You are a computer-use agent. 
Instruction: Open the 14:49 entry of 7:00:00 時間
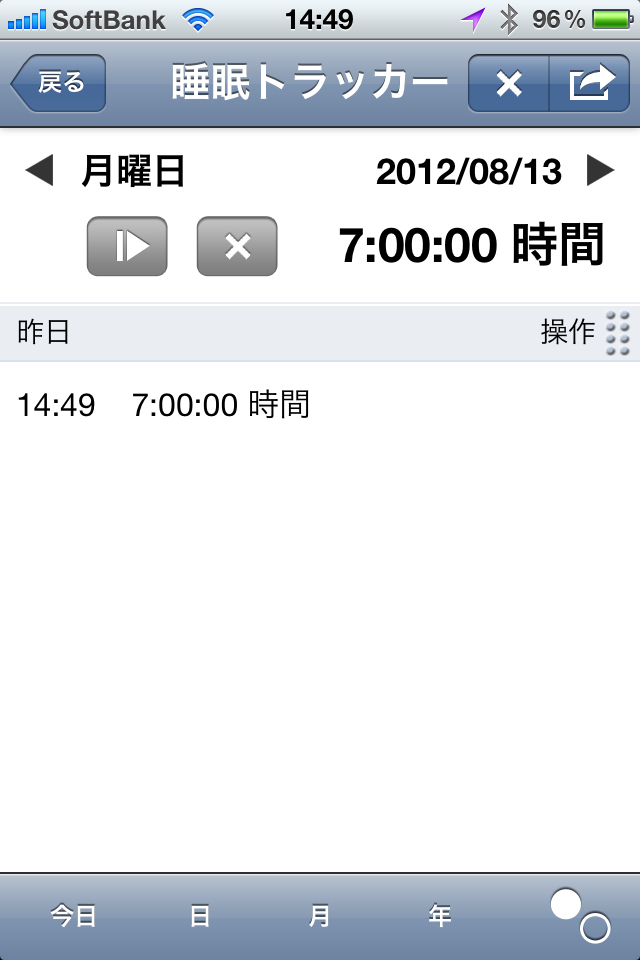[164, 405]
